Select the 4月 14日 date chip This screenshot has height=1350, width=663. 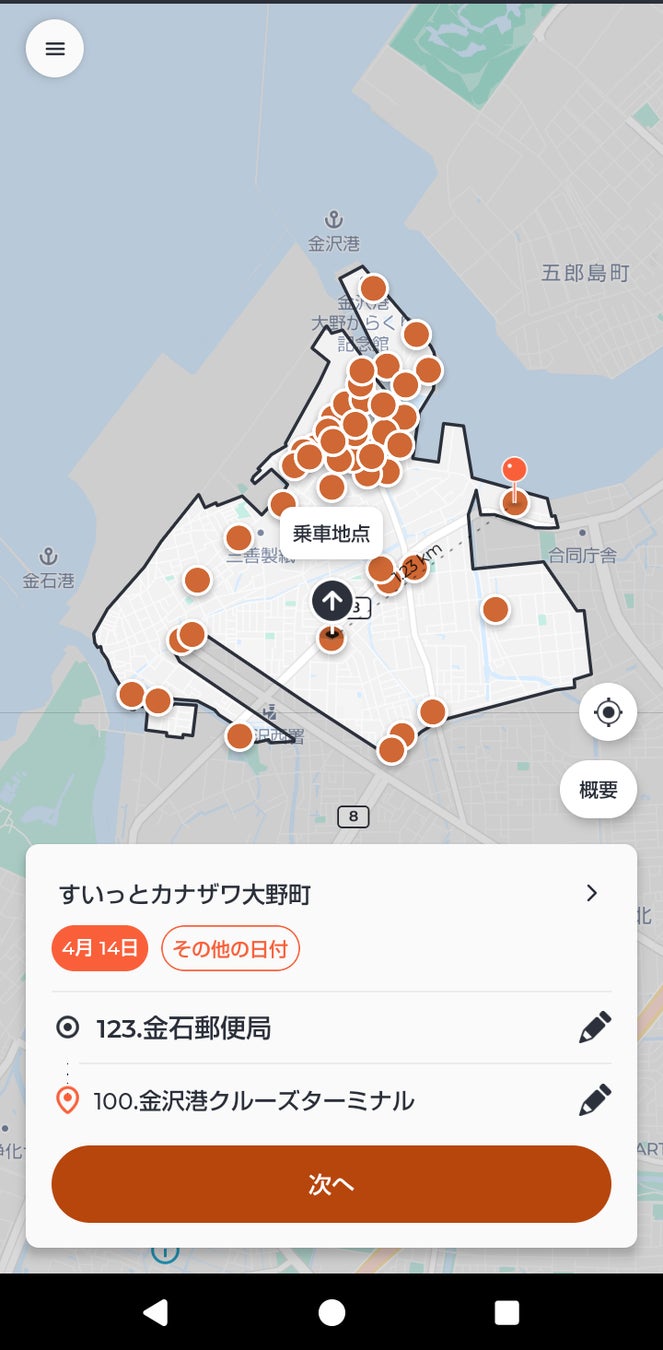click(x=100, y=948)
